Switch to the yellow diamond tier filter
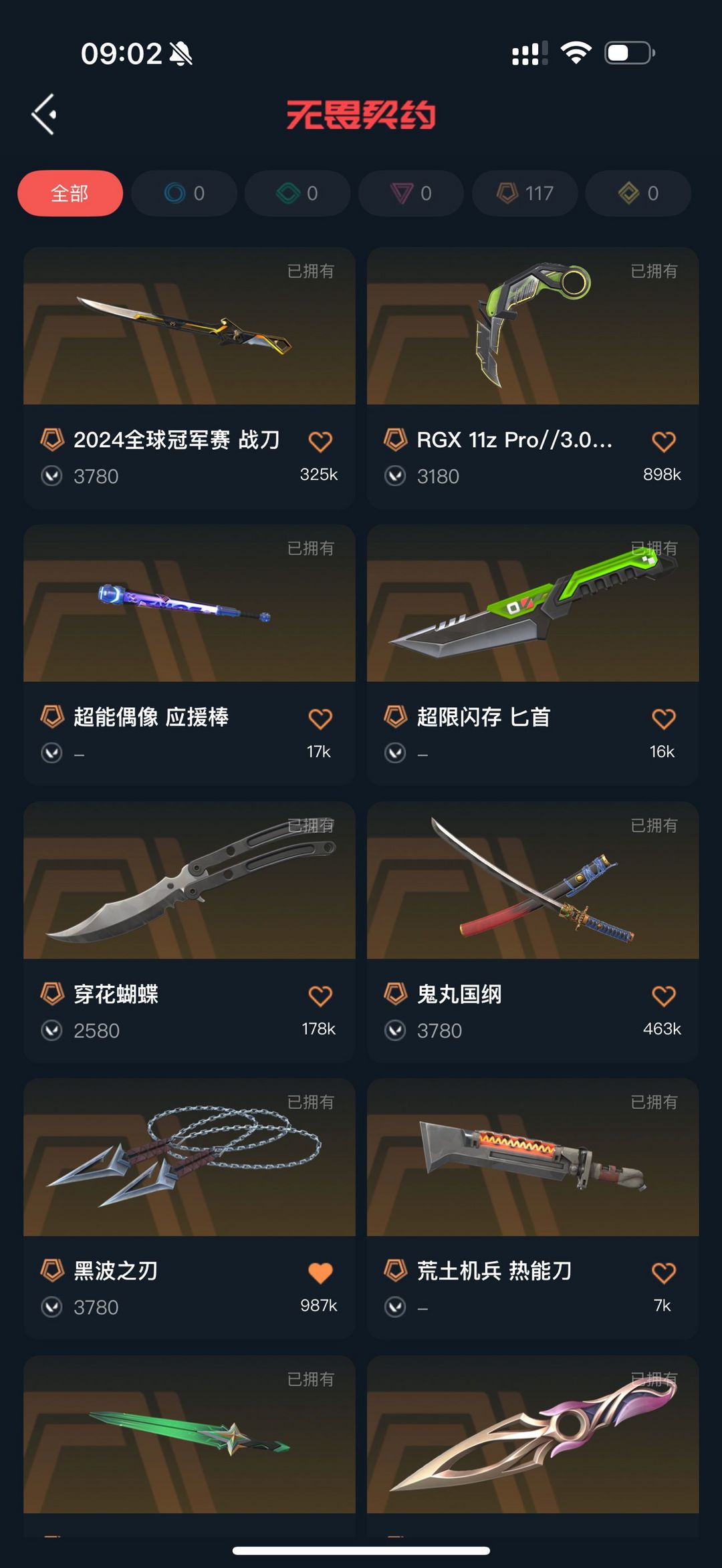The height and width of the screenshot is (1568, 722). [x=638, y=193]
